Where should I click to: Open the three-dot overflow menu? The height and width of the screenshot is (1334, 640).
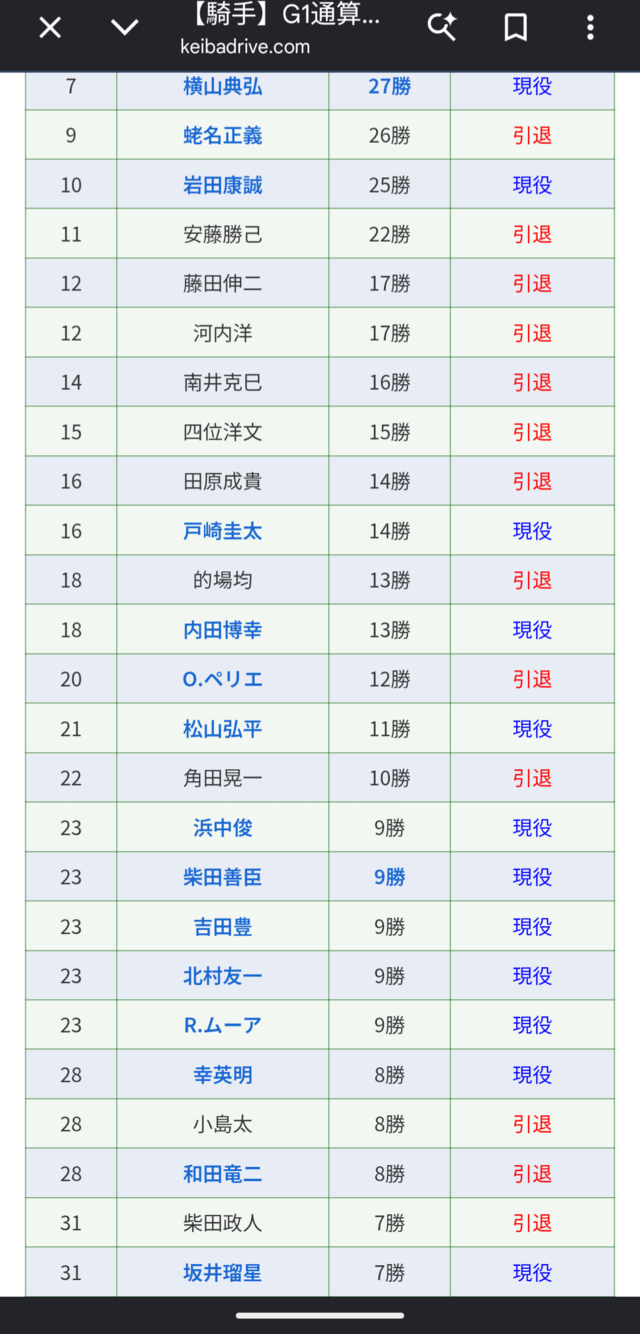(590, 28)
